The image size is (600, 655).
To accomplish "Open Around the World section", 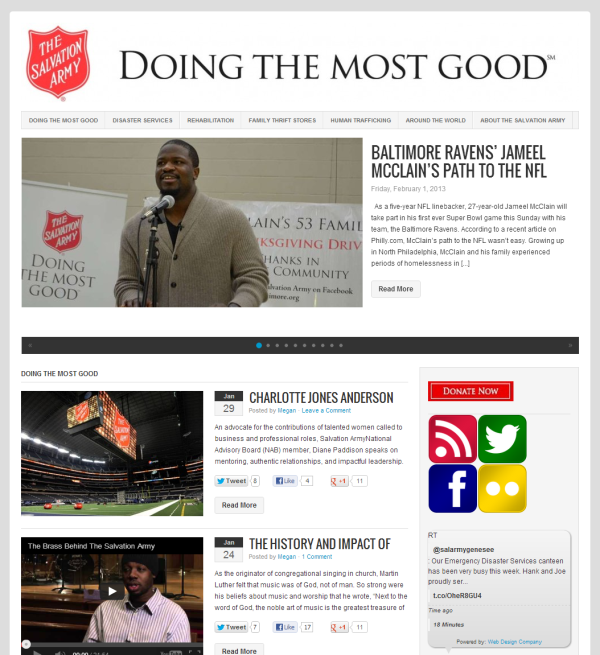I will [x=435, y=120].
